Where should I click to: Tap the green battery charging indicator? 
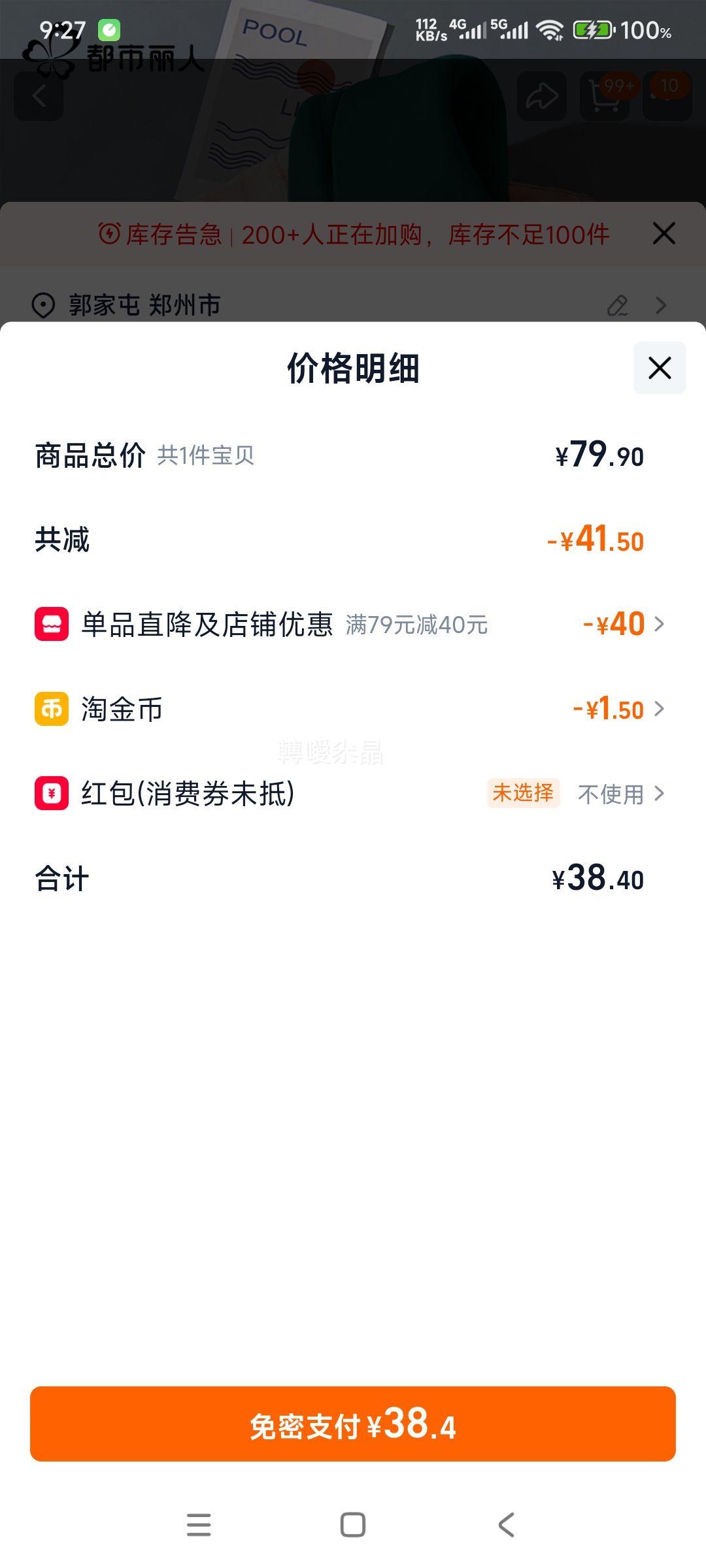coord(592,29)
